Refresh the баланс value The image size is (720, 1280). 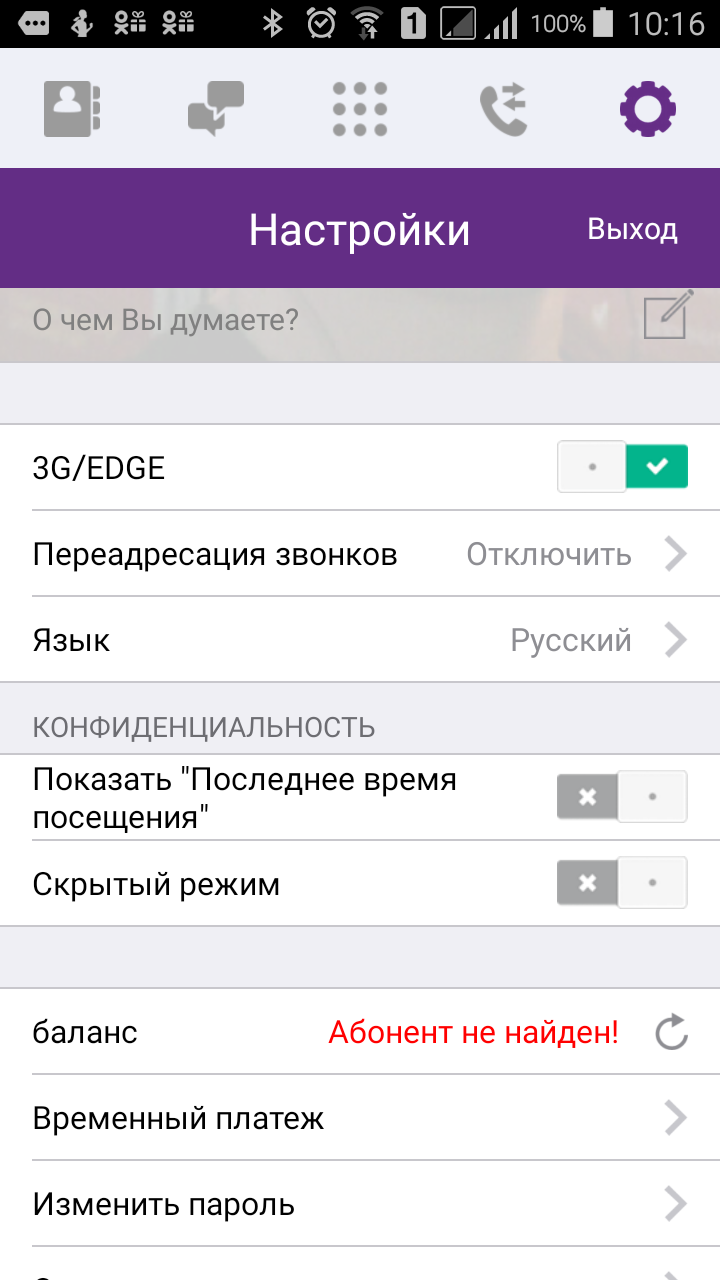point(672,1032)
